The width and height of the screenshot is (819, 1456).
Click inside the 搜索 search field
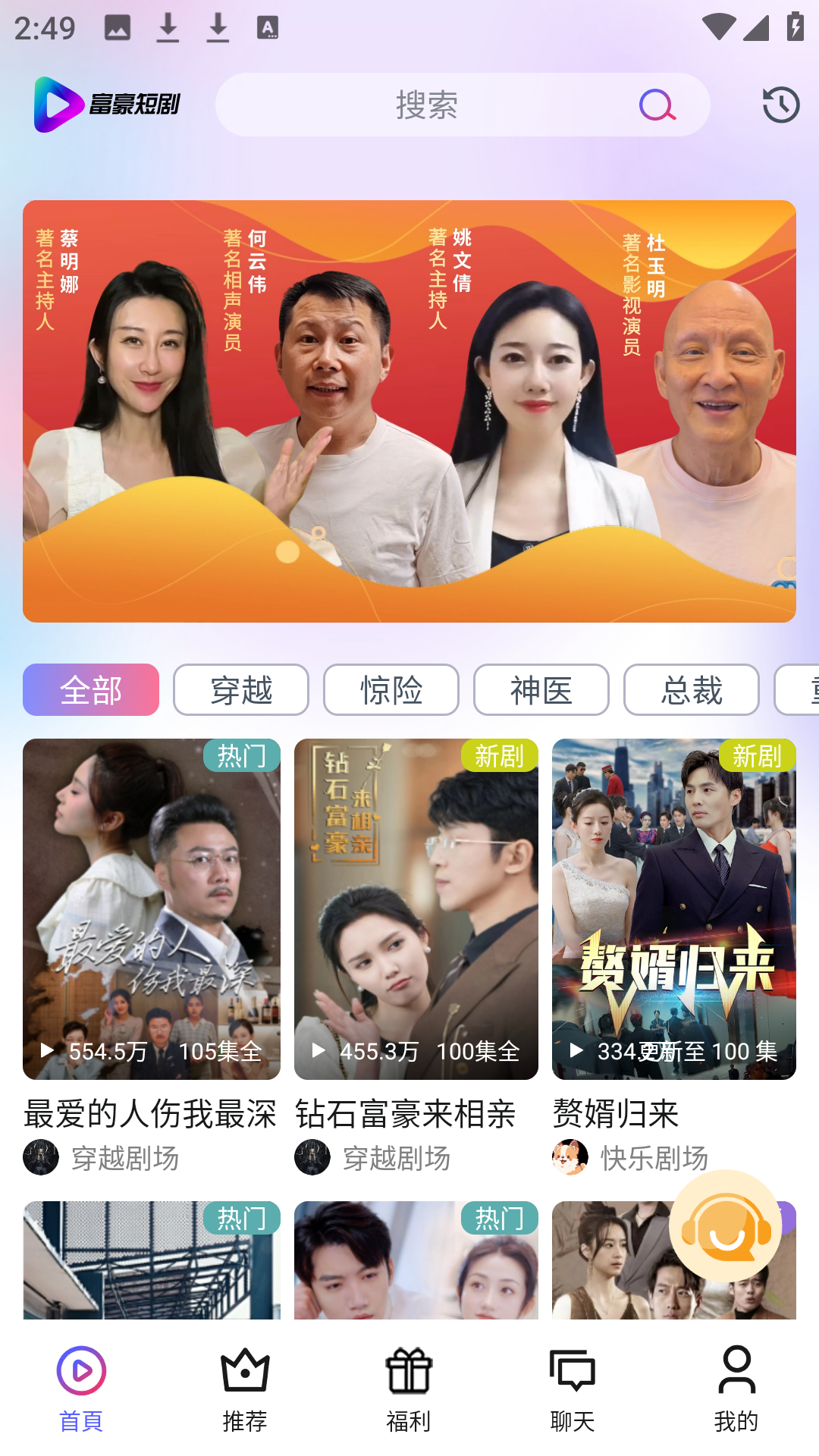[425, 105]
